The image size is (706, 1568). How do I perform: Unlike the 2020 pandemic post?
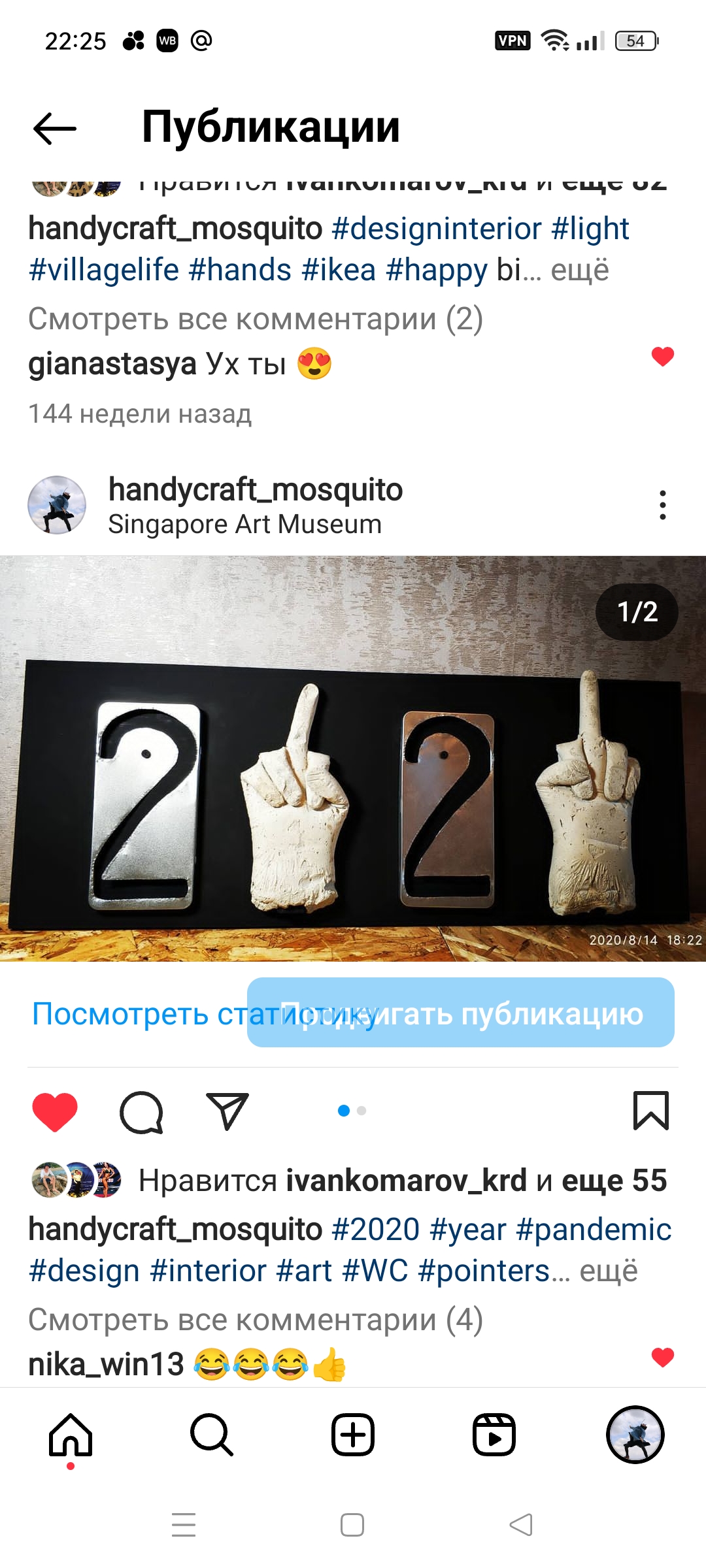point(55,1111)
